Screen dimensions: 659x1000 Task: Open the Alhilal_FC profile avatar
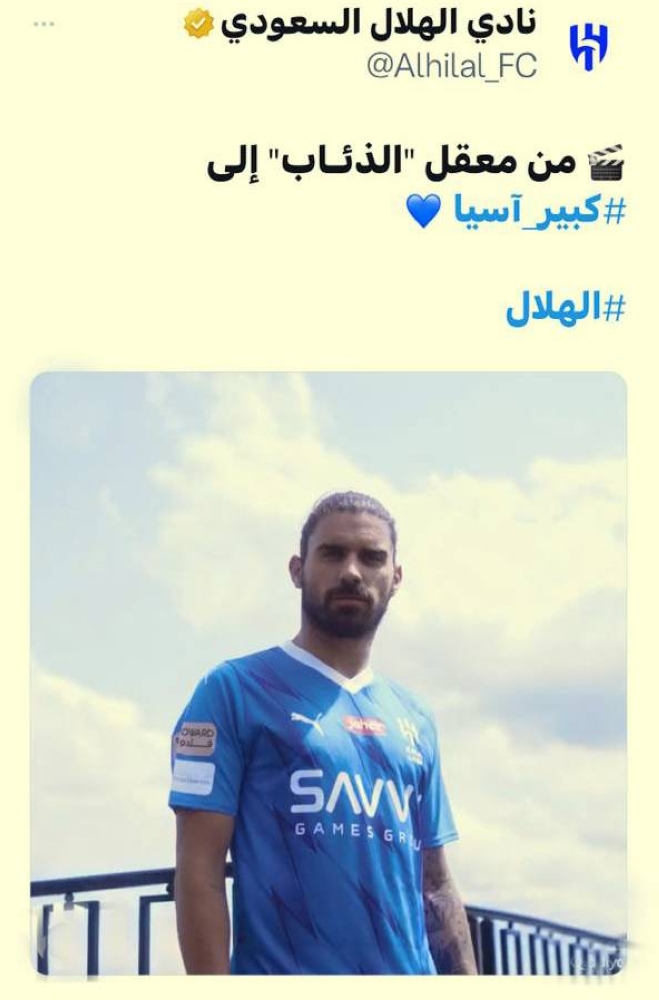[589, 45]
